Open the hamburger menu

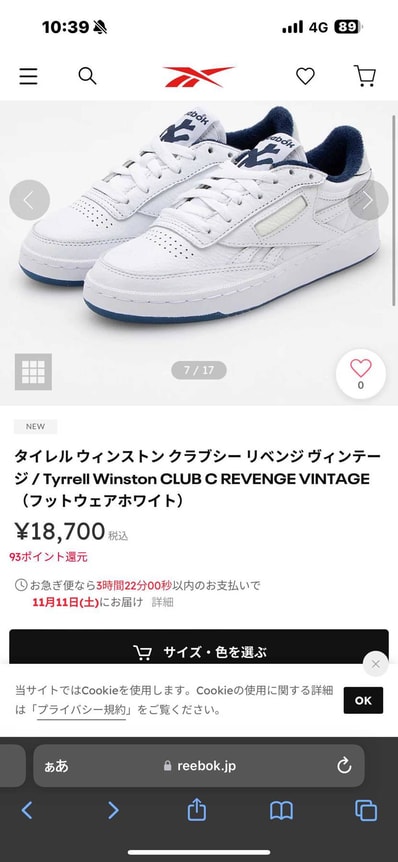pos(29,76)
